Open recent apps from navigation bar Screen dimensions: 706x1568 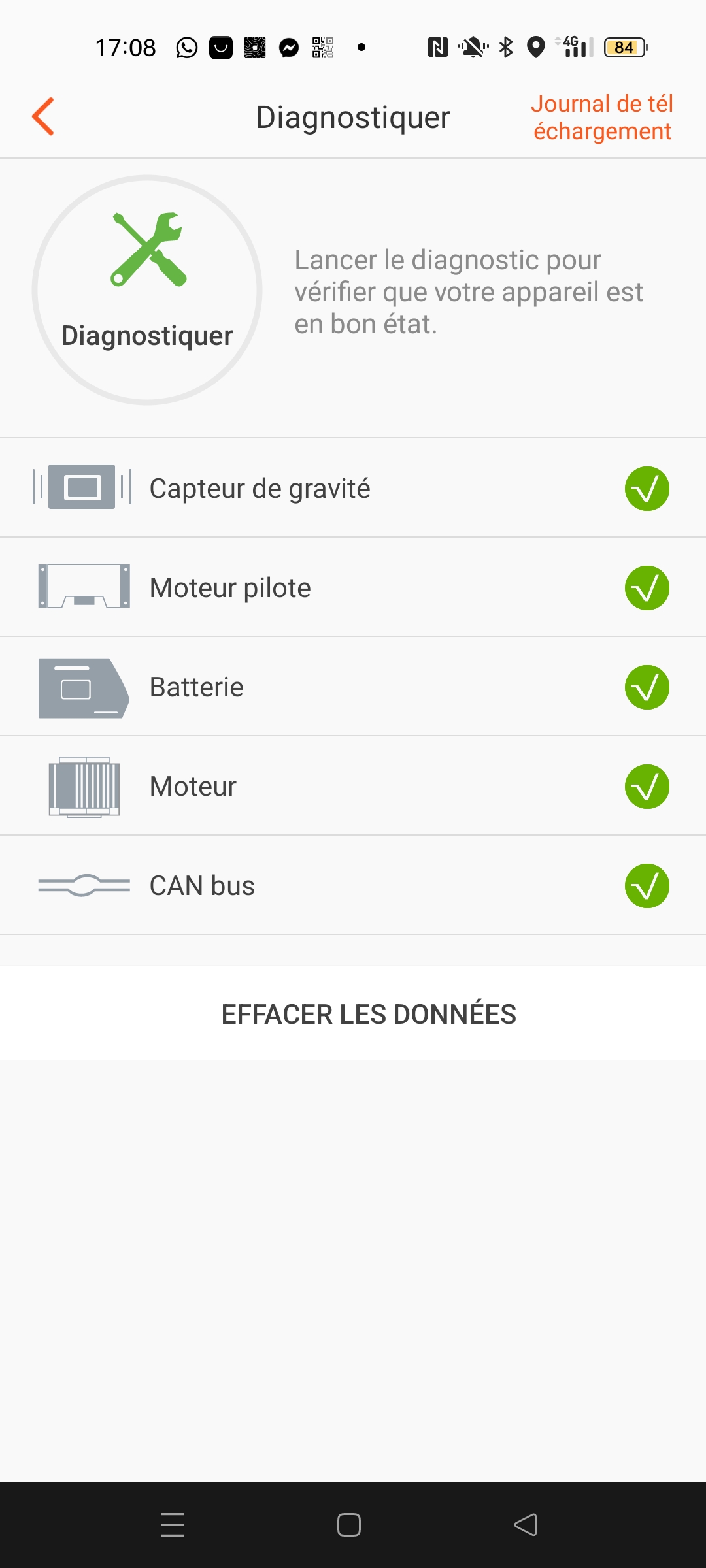point(173,1525)
